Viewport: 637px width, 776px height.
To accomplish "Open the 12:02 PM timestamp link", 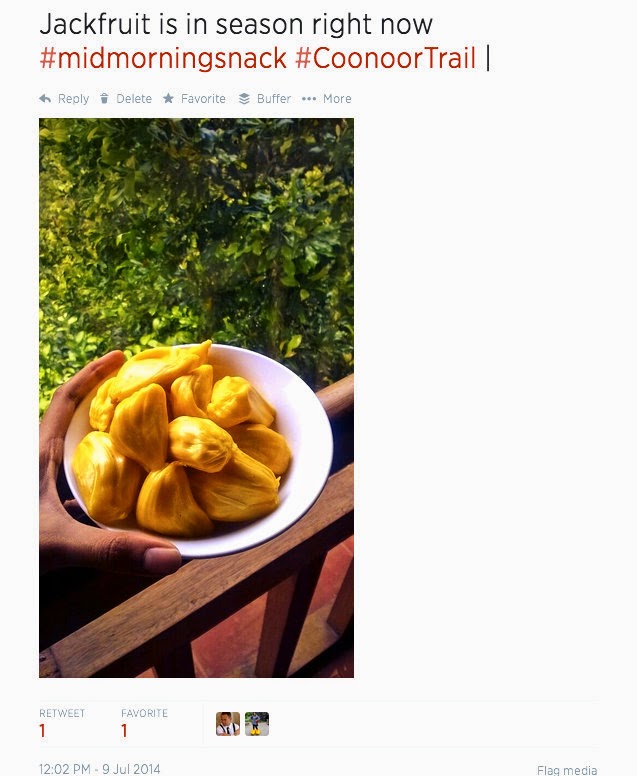I will 98,769.
